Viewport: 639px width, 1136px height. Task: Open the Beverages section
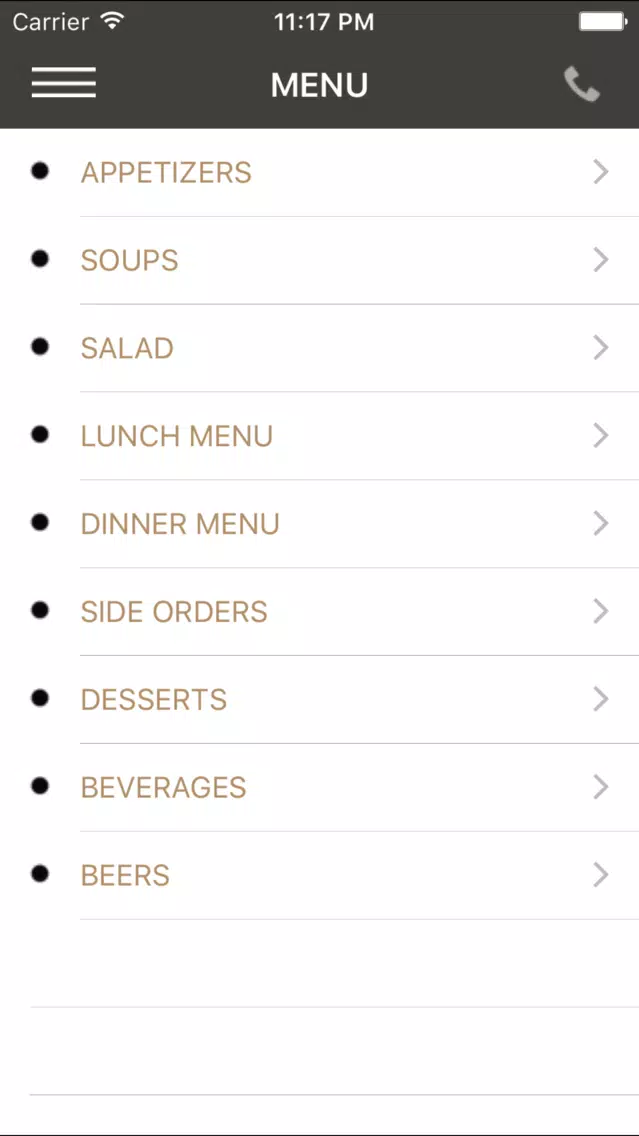pyautogui.click(x=320, y=788)
